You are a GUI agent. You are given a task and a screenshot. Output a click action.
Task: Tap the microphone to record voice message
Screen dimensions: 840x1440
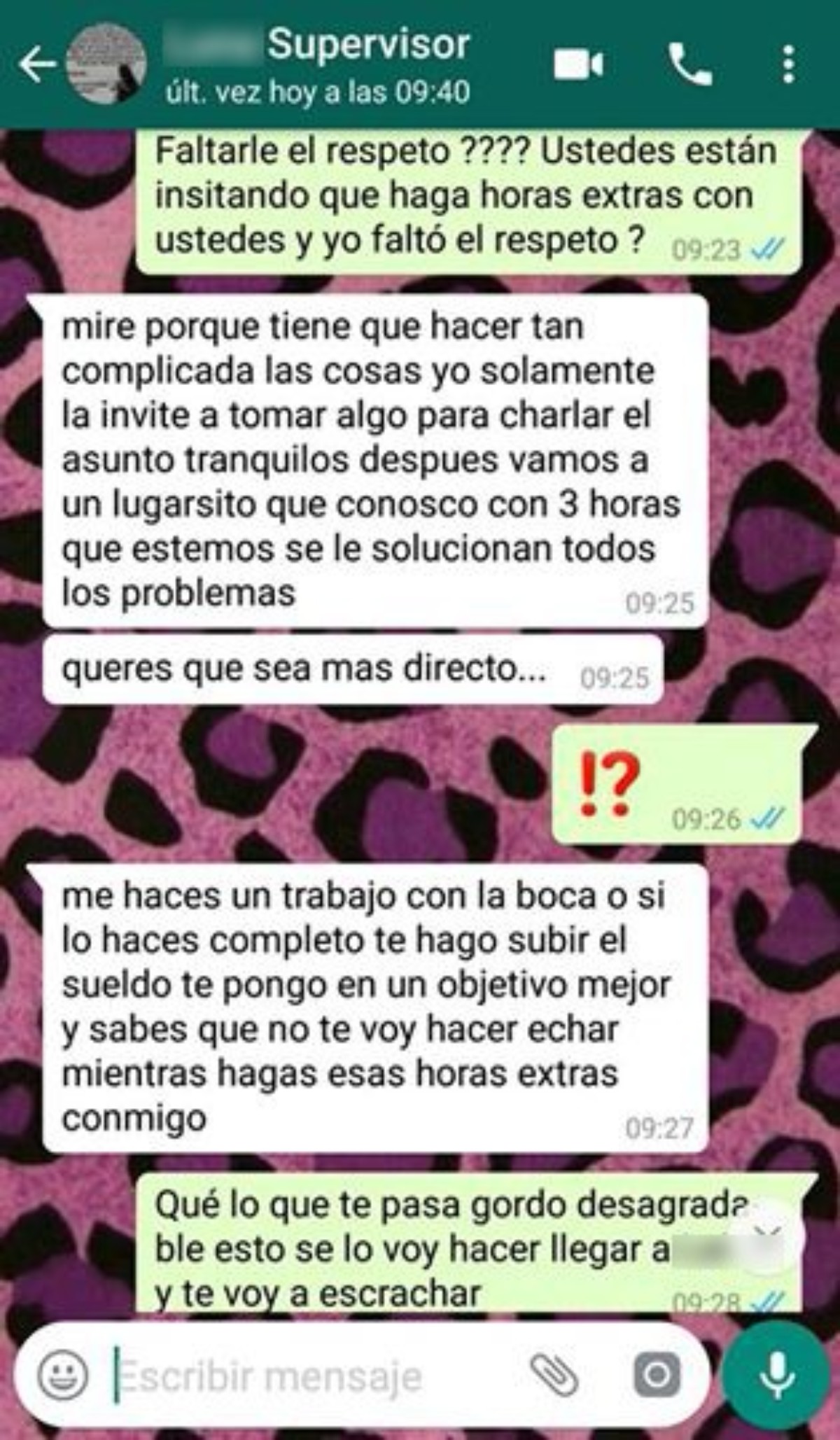[x=777, y=1374]
